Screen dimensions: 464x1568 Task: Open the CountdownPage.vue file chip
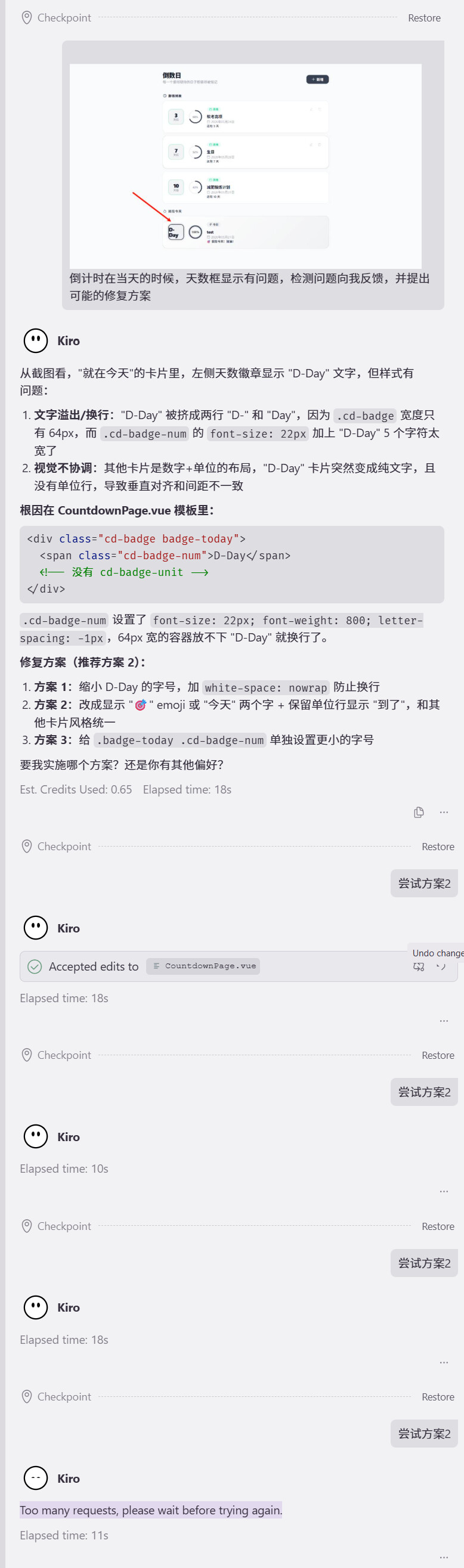(203, 966)
